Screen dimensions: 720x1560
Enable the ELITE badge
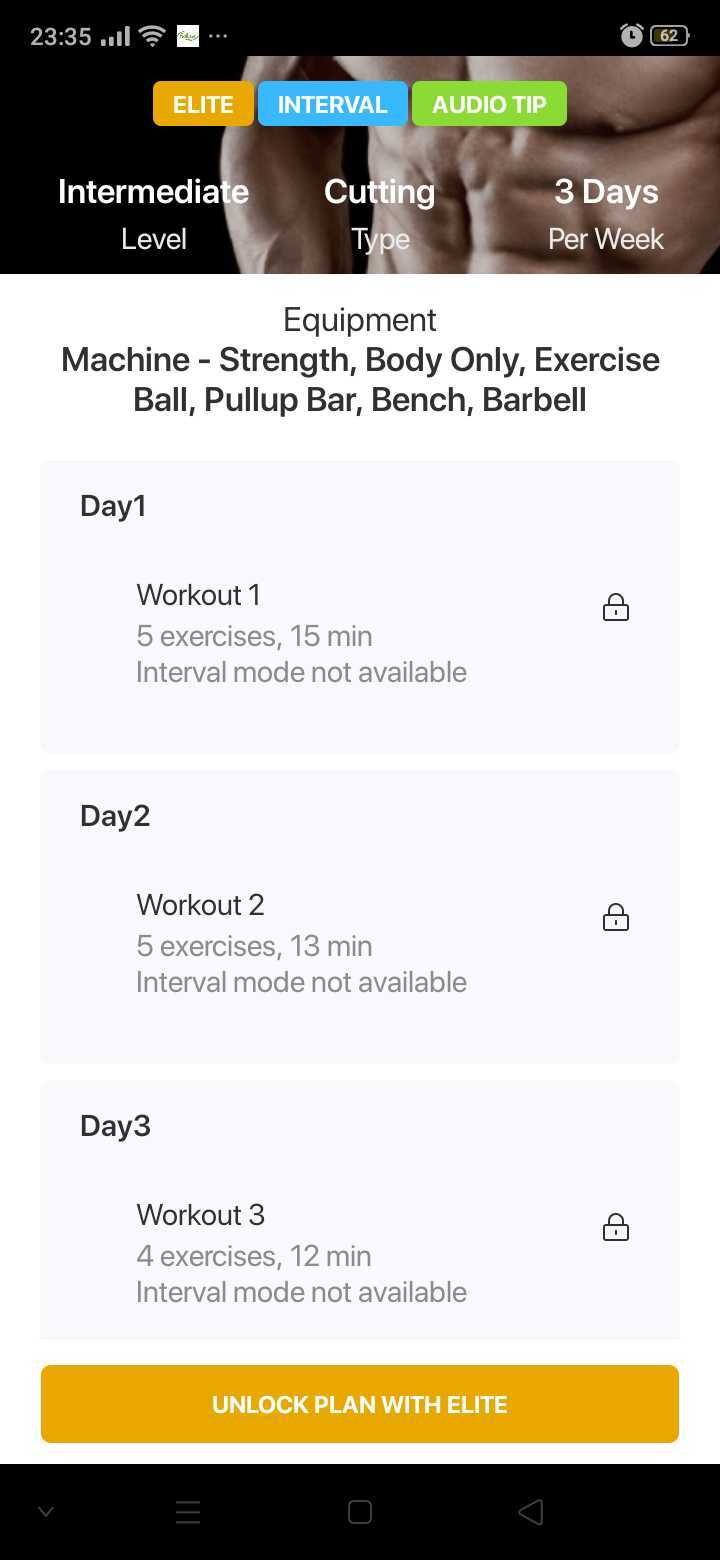pyautogui.click(x=202, y=103)
